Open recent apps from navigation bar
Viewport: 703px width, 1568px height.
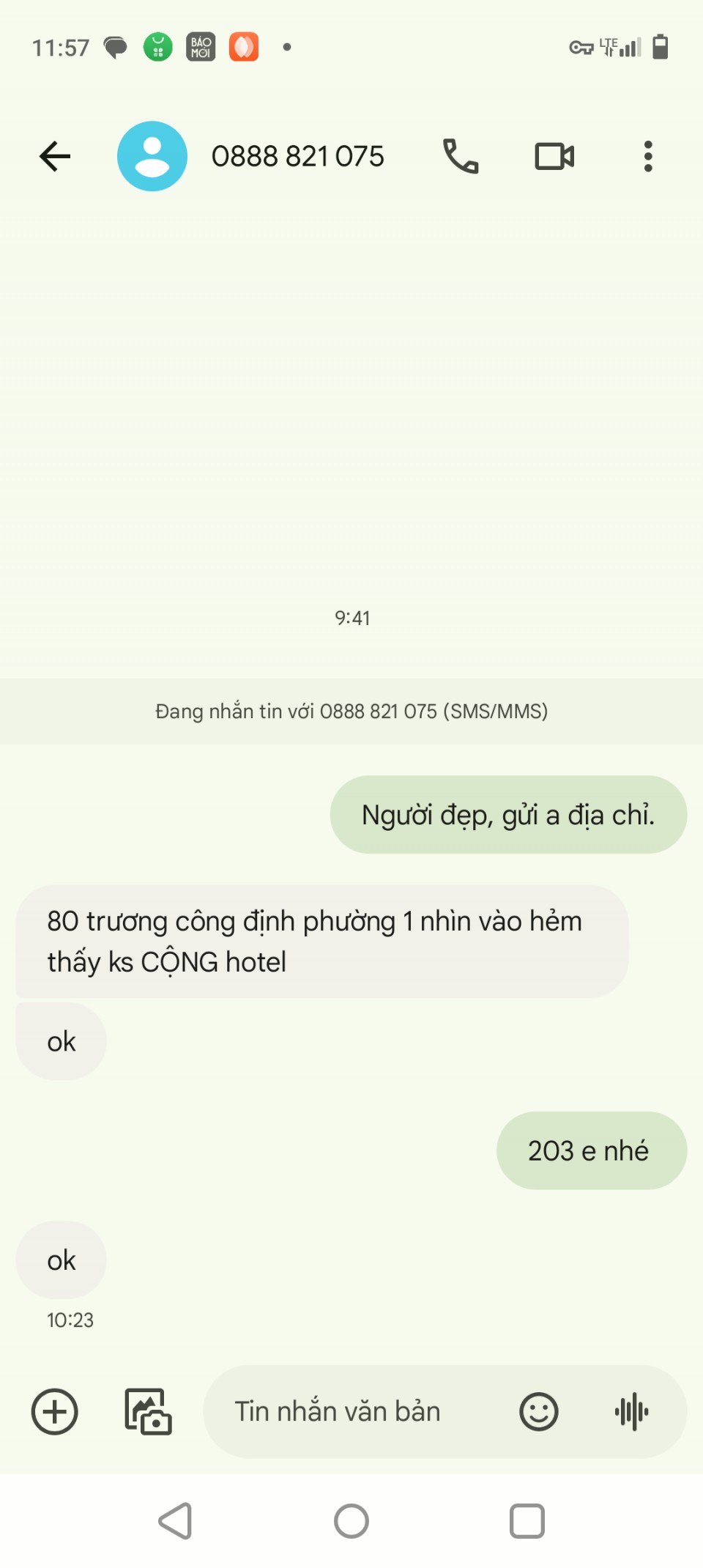(x=527, y=1521)
